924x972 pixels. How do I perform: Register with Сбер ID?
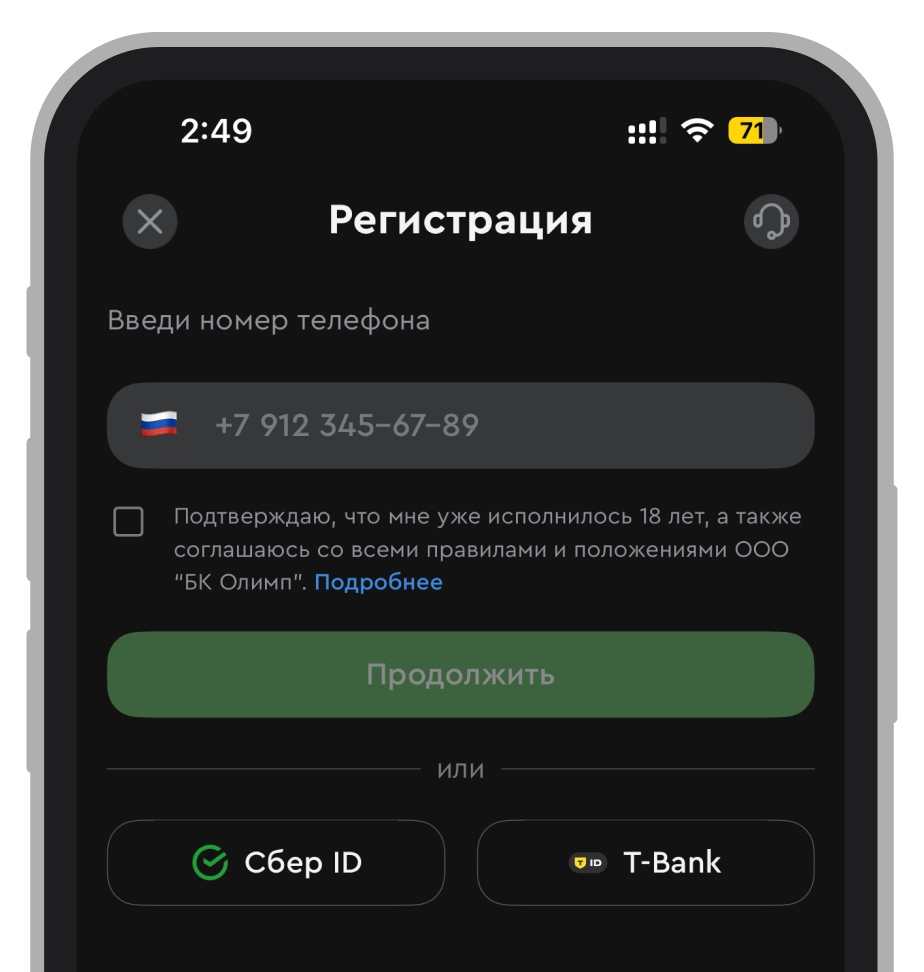tap(276, 863)
